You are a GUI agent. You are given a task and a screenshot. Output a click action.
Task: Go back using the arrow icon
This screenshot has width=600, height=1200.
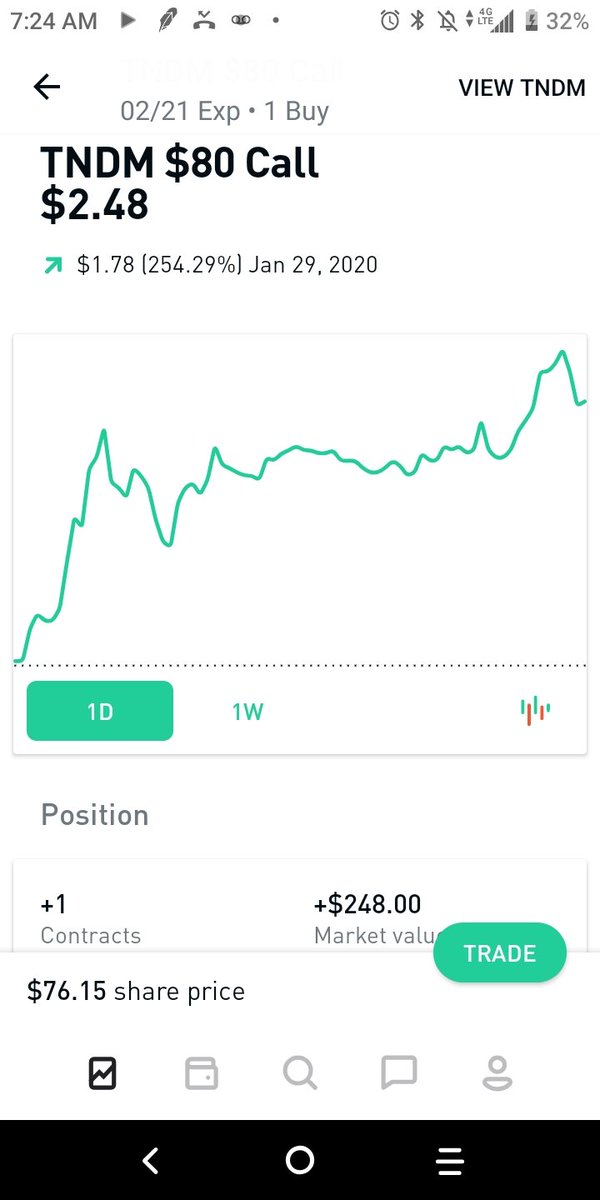(47, 87)
